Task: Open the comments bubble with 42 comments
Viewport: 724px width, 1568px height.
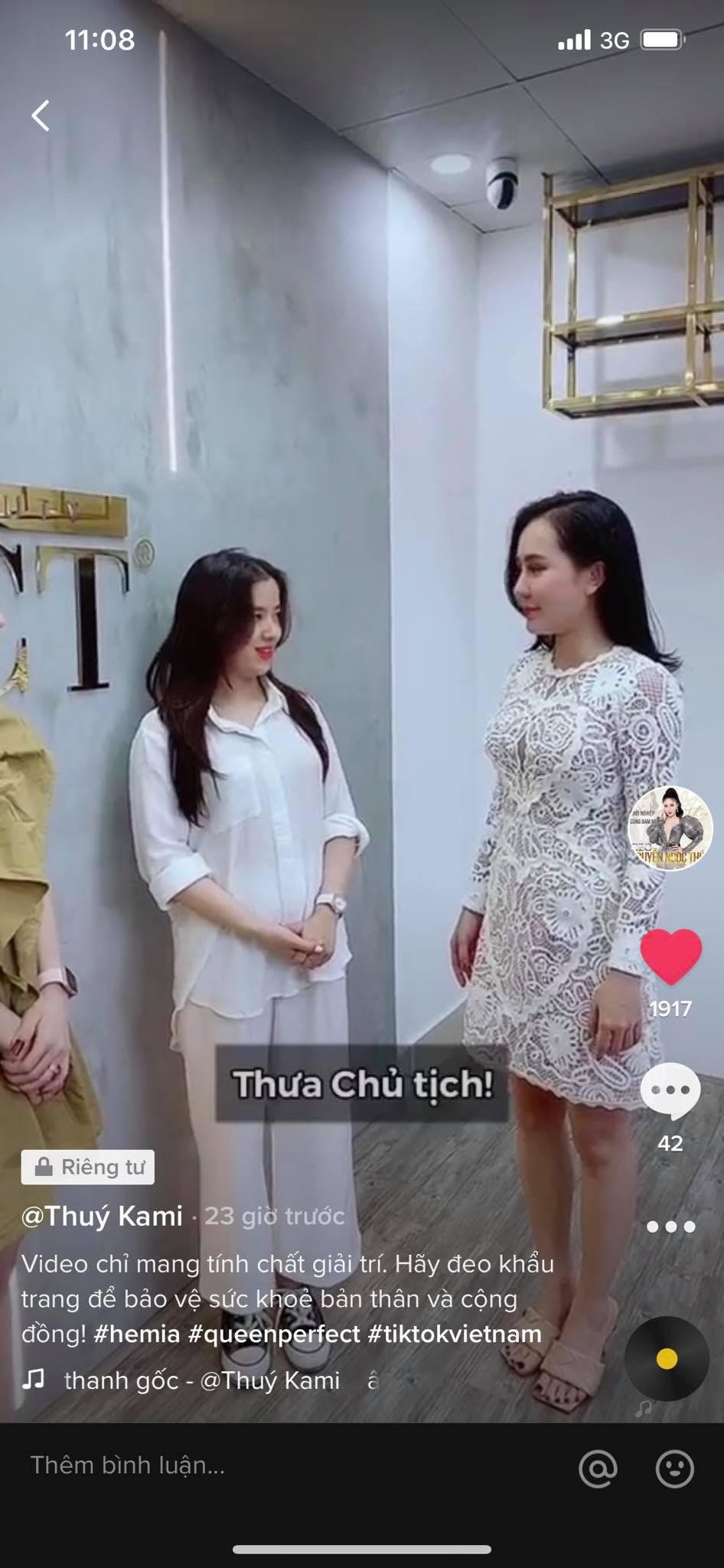Action: [670, 1092]
